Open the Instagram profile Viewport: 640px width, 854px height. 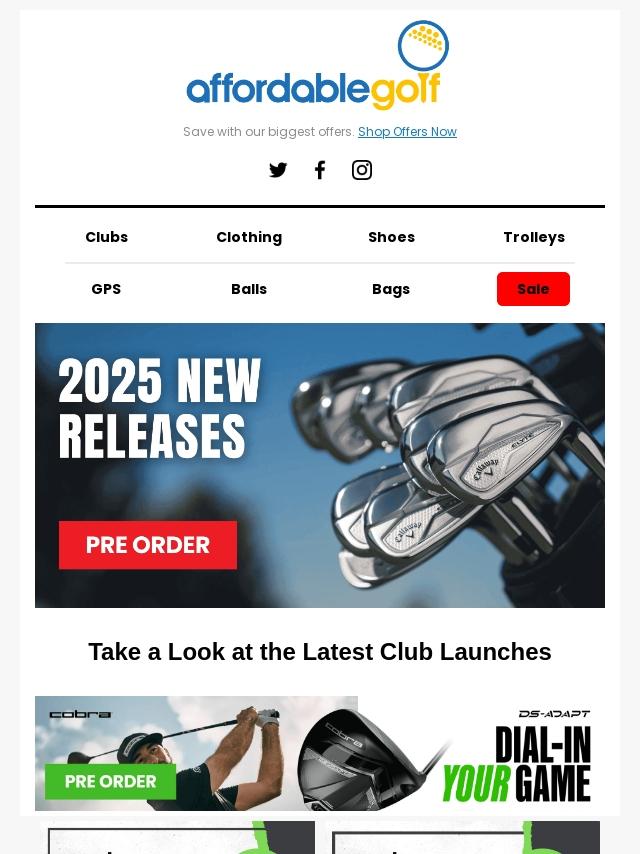(x=362, y=170)
